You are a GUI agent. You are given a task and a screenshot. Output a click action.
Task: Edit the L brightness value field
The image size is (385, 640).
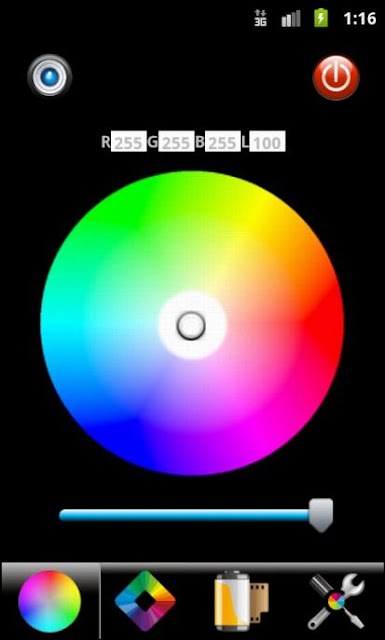[x=267, y=142]
